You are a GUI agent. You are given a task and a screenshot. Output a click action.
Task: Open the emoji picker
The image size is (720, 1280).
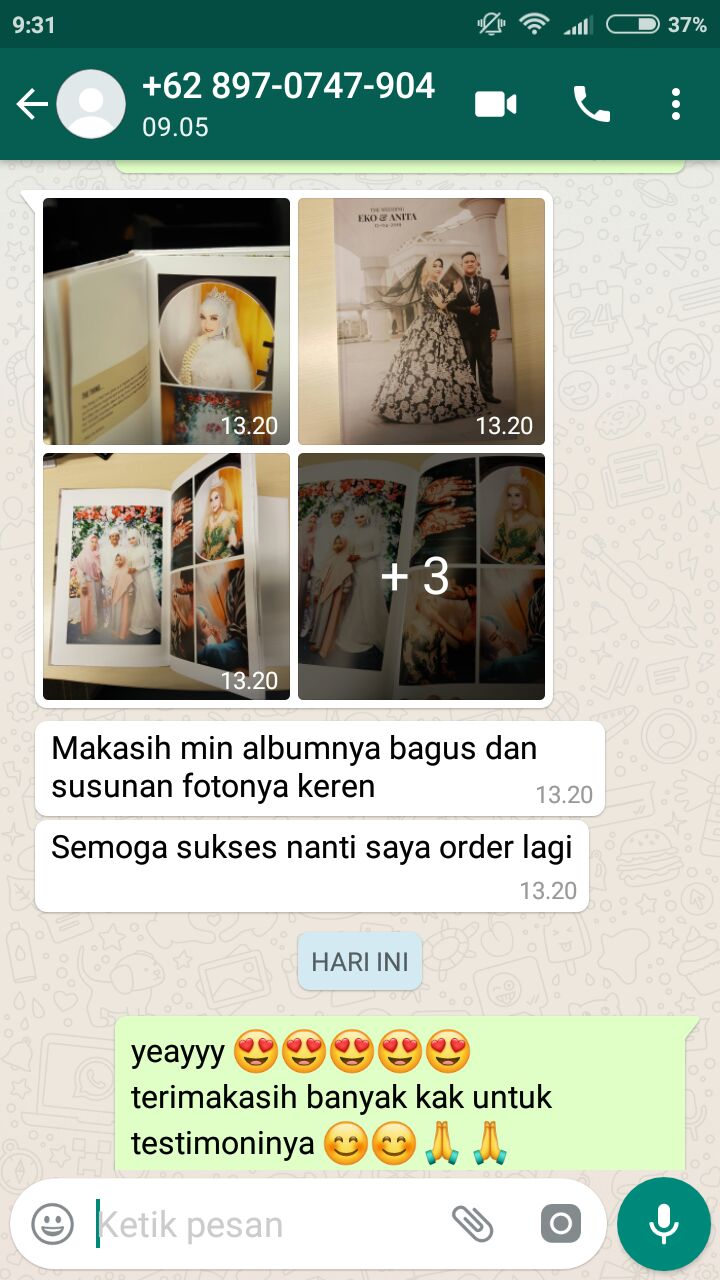(52, 1224)
